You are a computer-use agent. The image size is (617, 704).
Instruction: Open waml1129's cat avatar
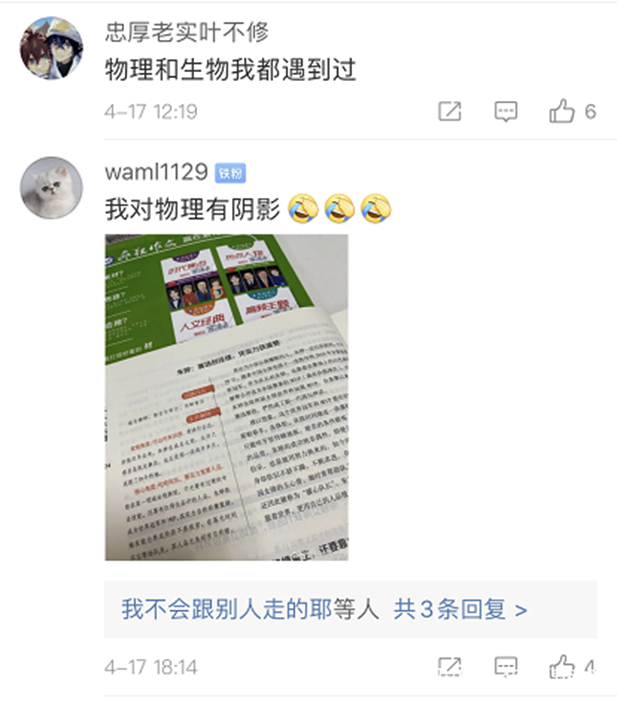pyautogui.click(x=51, y=186)
